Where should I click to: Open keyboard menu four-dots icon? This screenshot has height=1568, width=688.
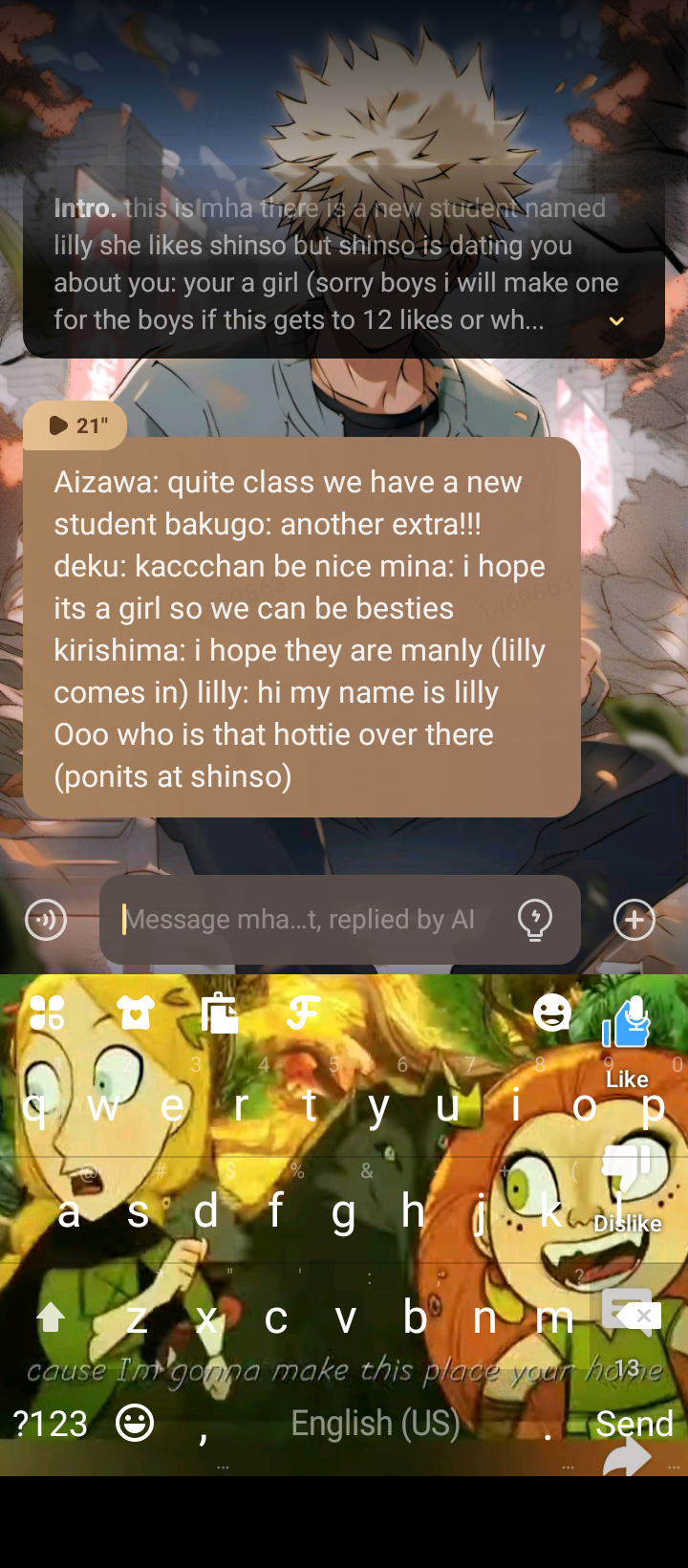coord(46,1013)
